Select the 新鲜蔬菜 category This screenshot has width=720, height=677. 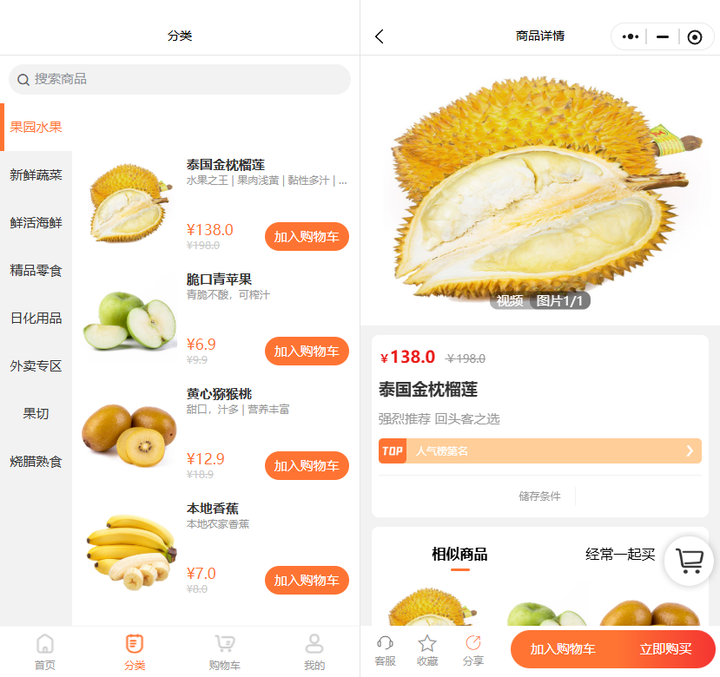tap(36, 175)
